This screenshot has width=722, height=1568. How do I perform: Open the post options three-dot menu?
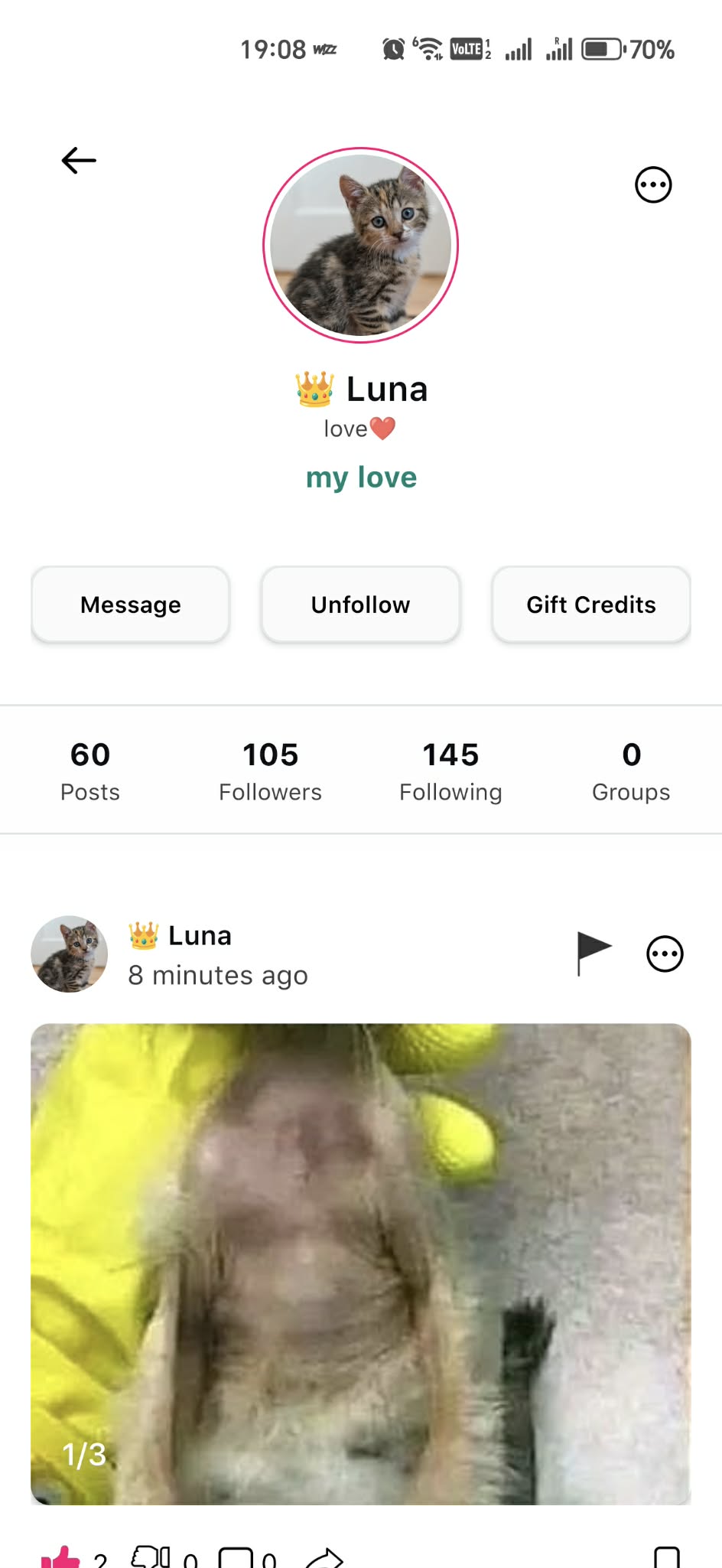[x=665, y=954]
